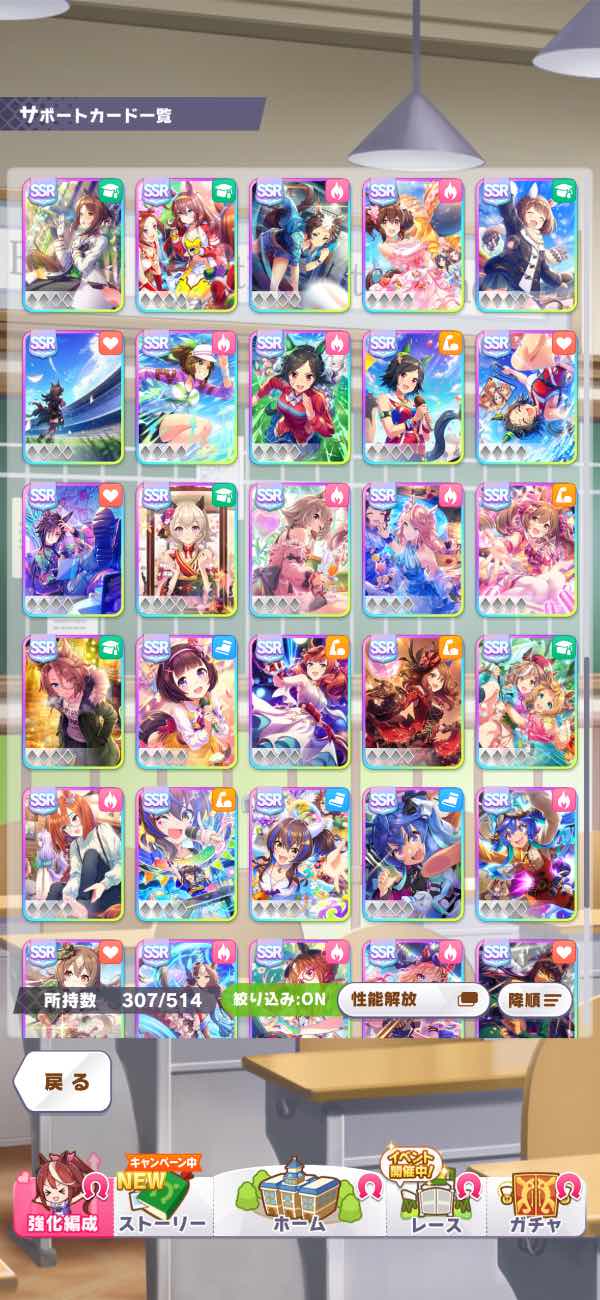The image size is (600, 1300).
Task: Toggle the 降順 sort order
Action: [x=535, y=999]
